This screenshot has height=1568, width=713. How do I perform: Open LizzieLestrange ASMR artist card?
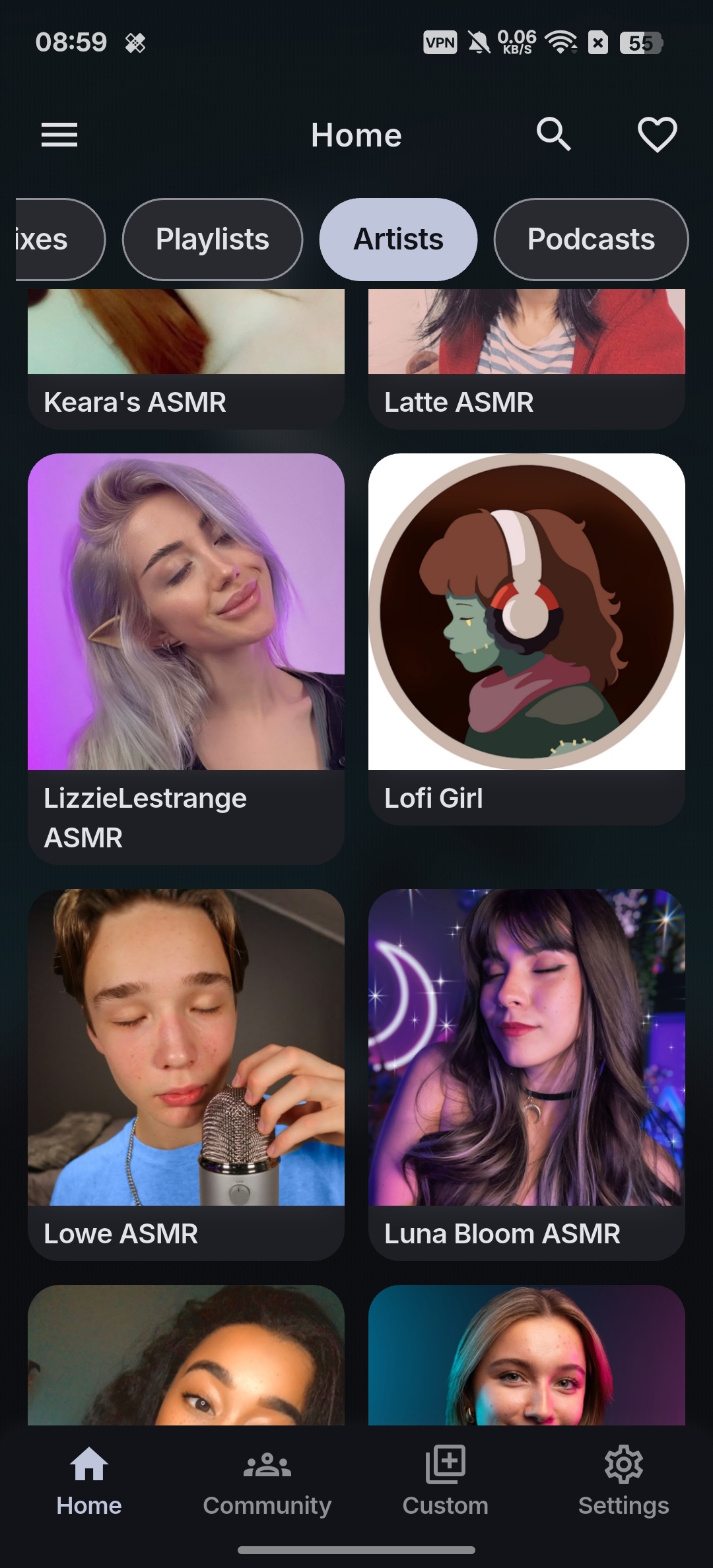186,659
